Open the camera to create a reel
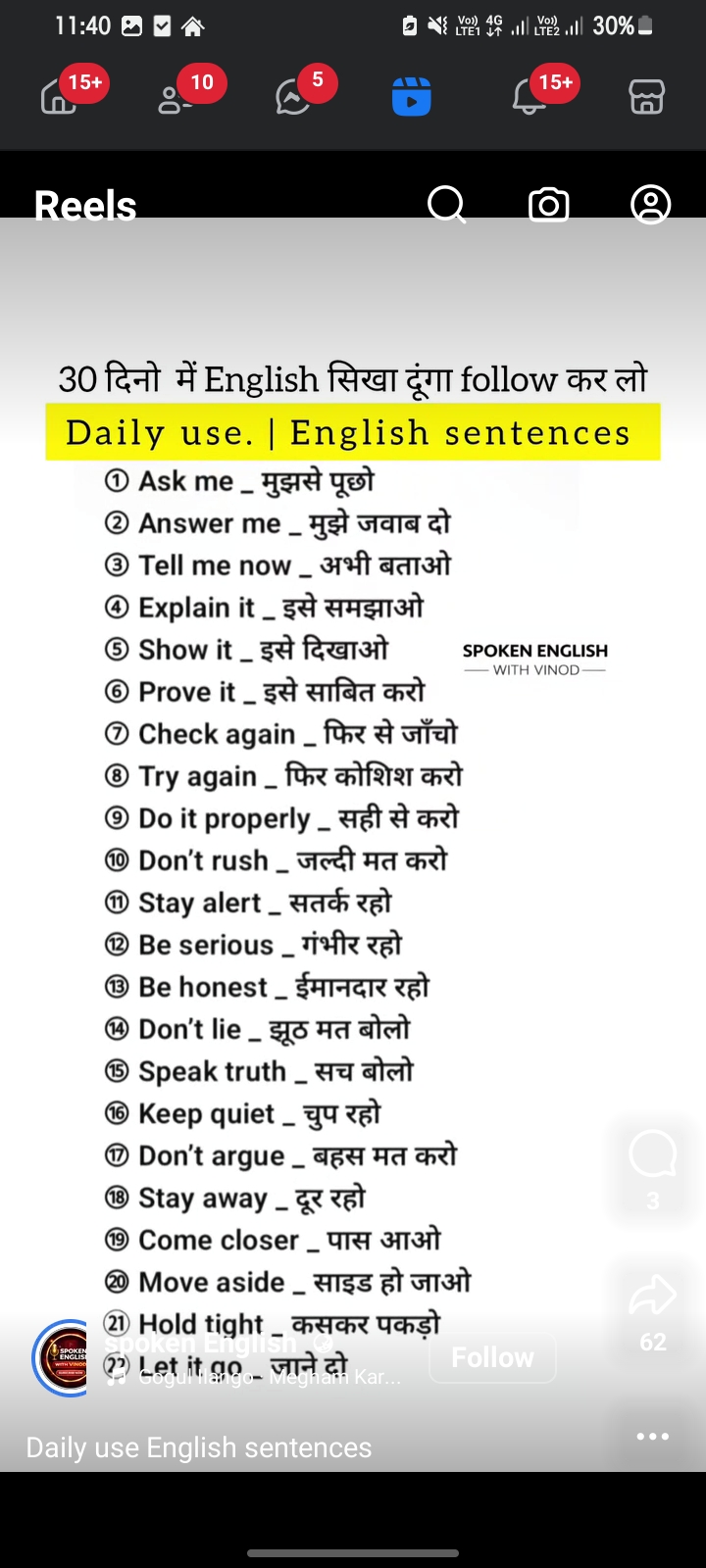This screenshot has height=1568, width=706. click(x=549, y=205)
